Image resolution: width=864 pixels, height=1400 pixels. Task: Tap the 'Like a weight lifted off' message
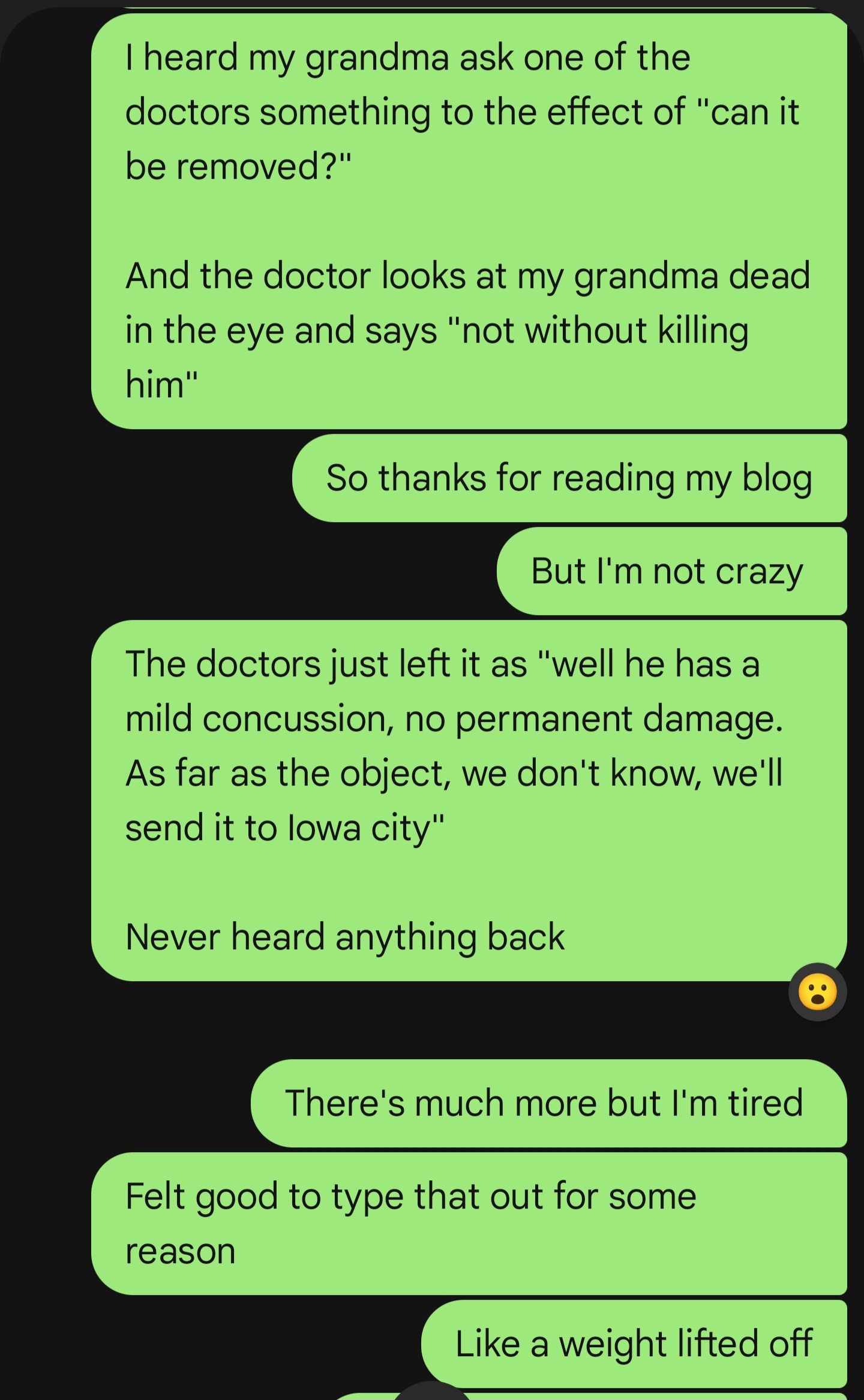(633, 1344)
